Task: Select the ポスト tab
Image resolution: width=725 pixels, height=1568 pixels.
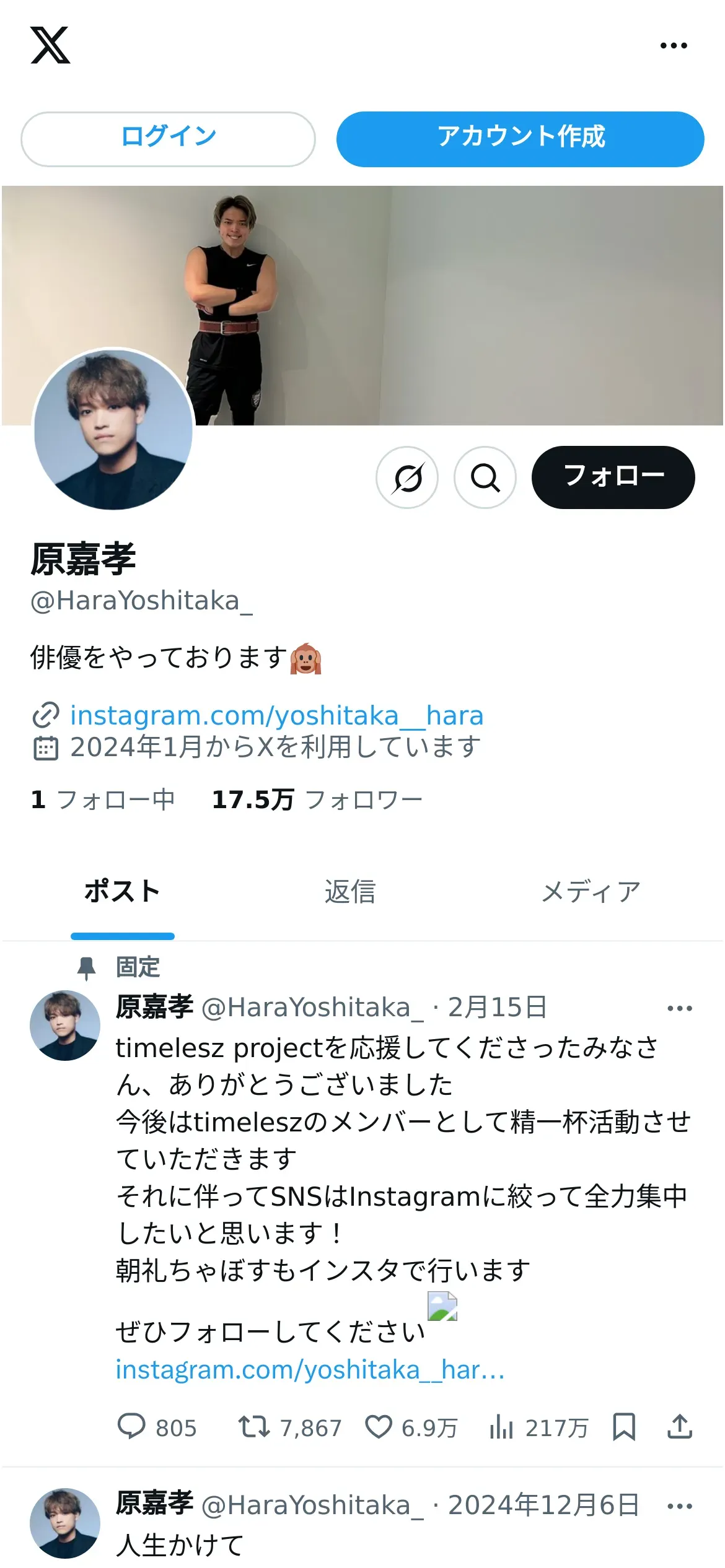Action: click(122, 892)
